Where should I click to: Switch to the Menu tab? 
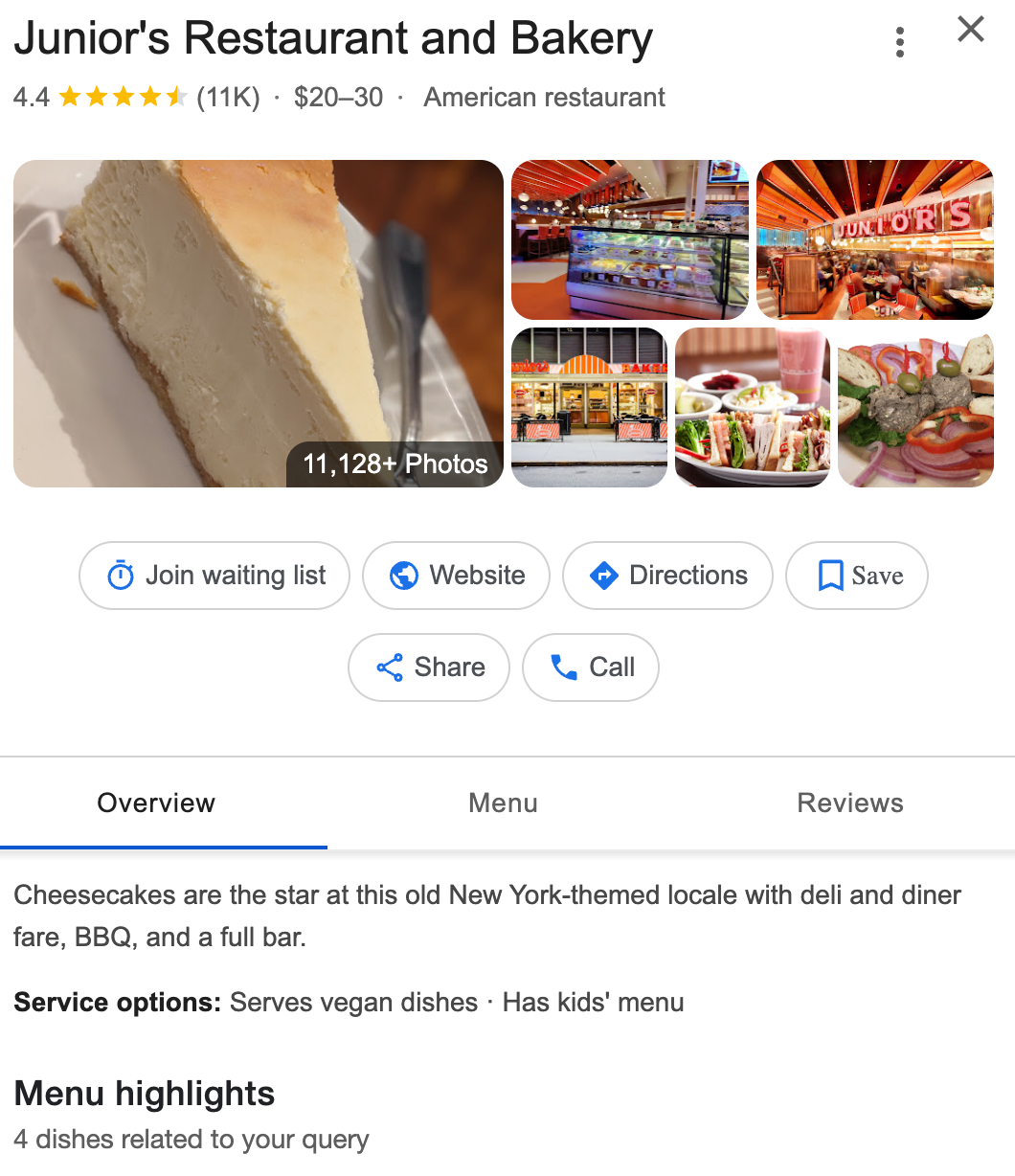[503, 803]
